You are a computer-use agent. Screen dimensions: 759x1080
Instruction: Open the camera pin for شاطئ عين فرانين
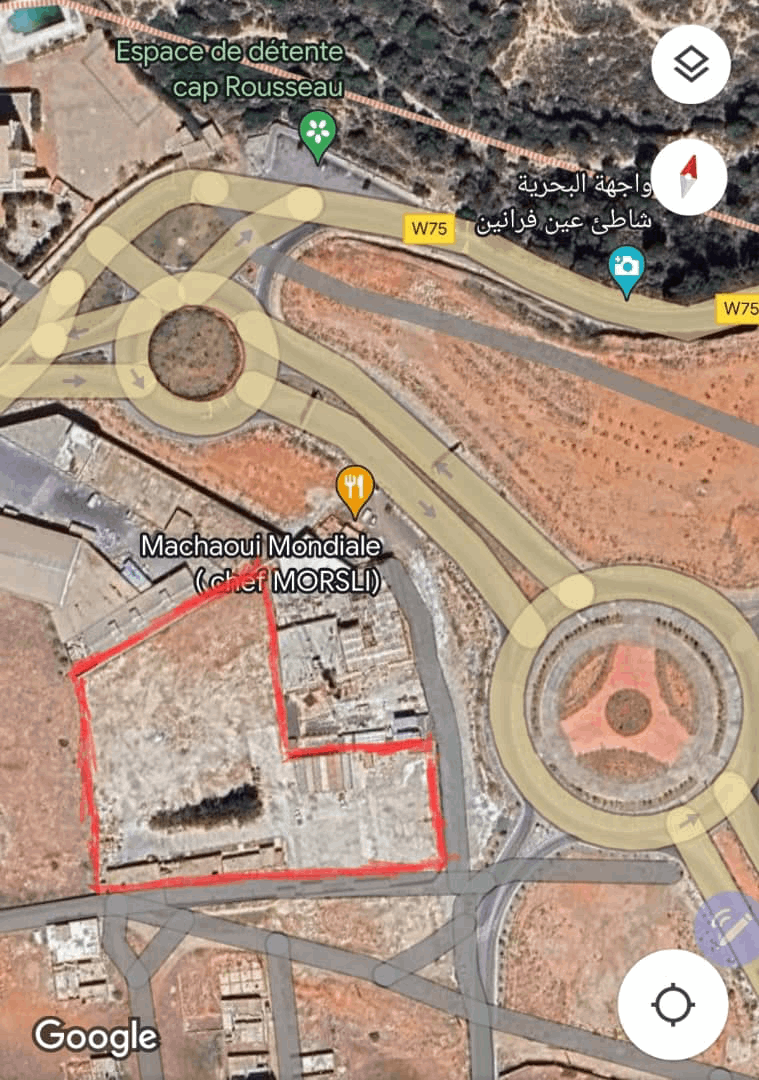coord(627,268)
